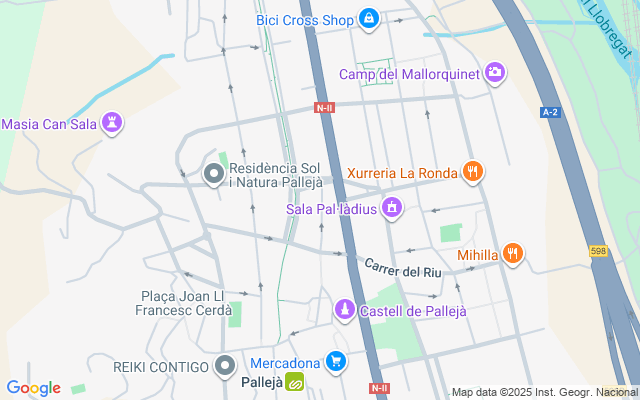Tap the REIKI CONTIGO marker

[x=224, y=367]
